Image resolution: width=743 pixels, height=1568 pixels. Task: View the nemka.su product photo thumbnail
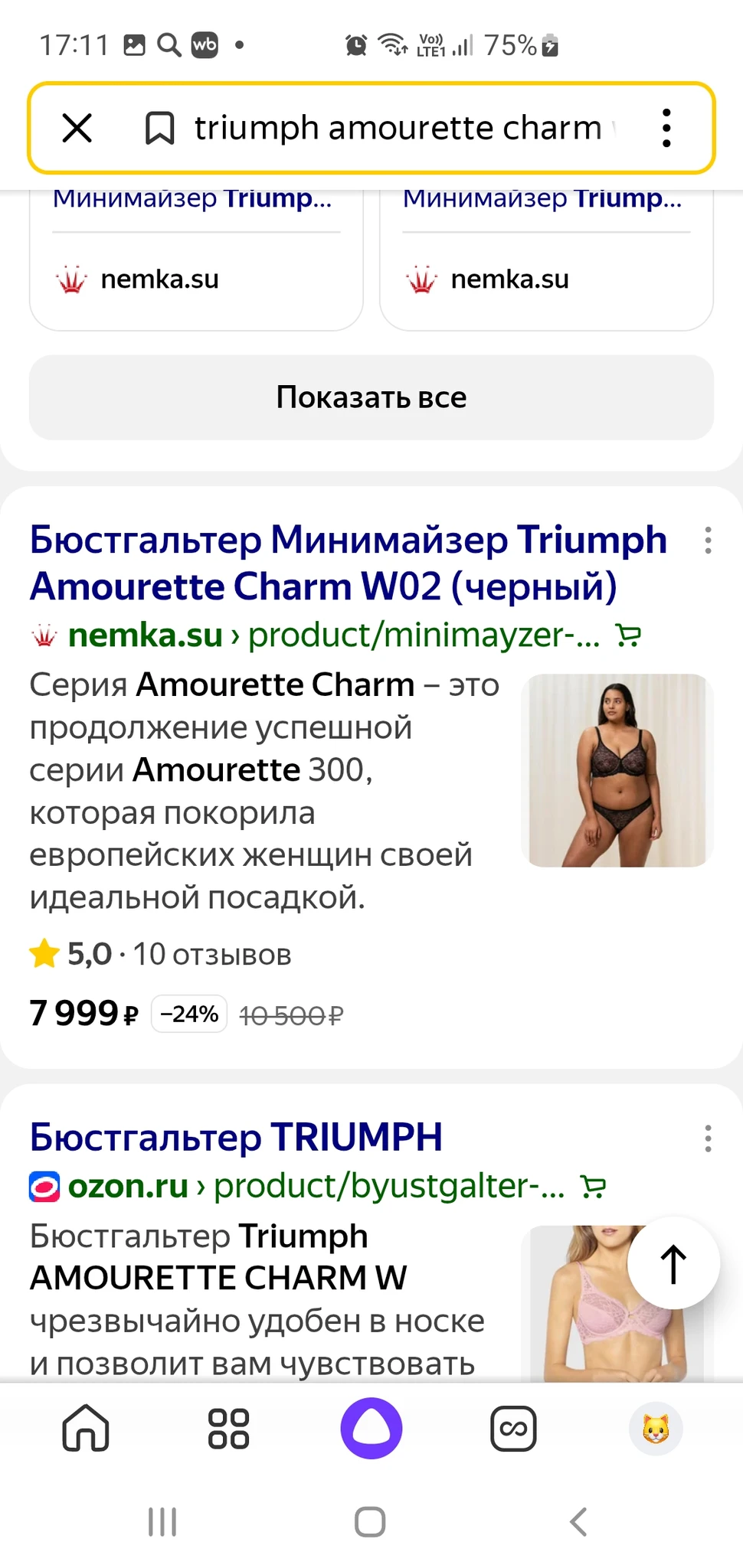coord(617,770)
